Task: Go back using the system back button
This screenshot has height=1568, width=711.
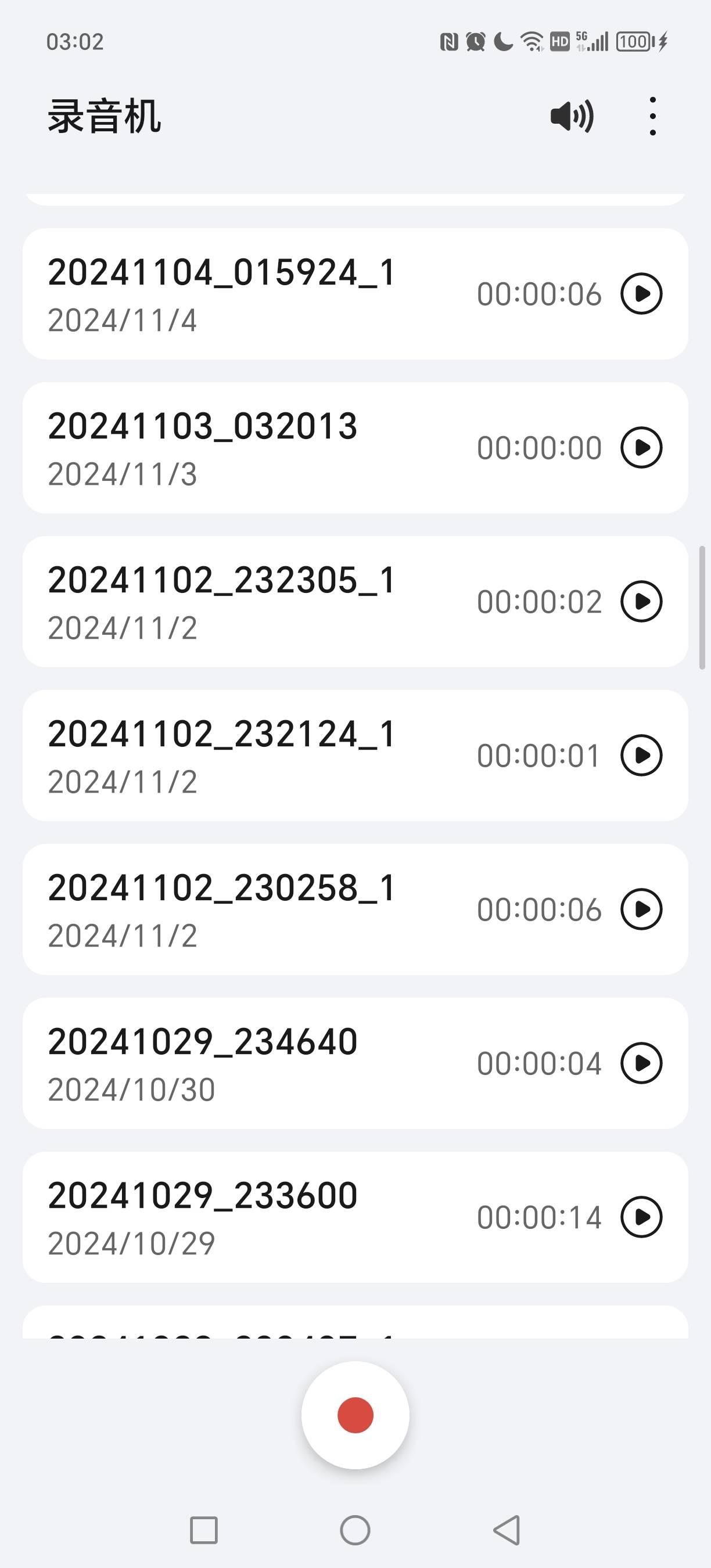Action: (x=507, y=1530)
